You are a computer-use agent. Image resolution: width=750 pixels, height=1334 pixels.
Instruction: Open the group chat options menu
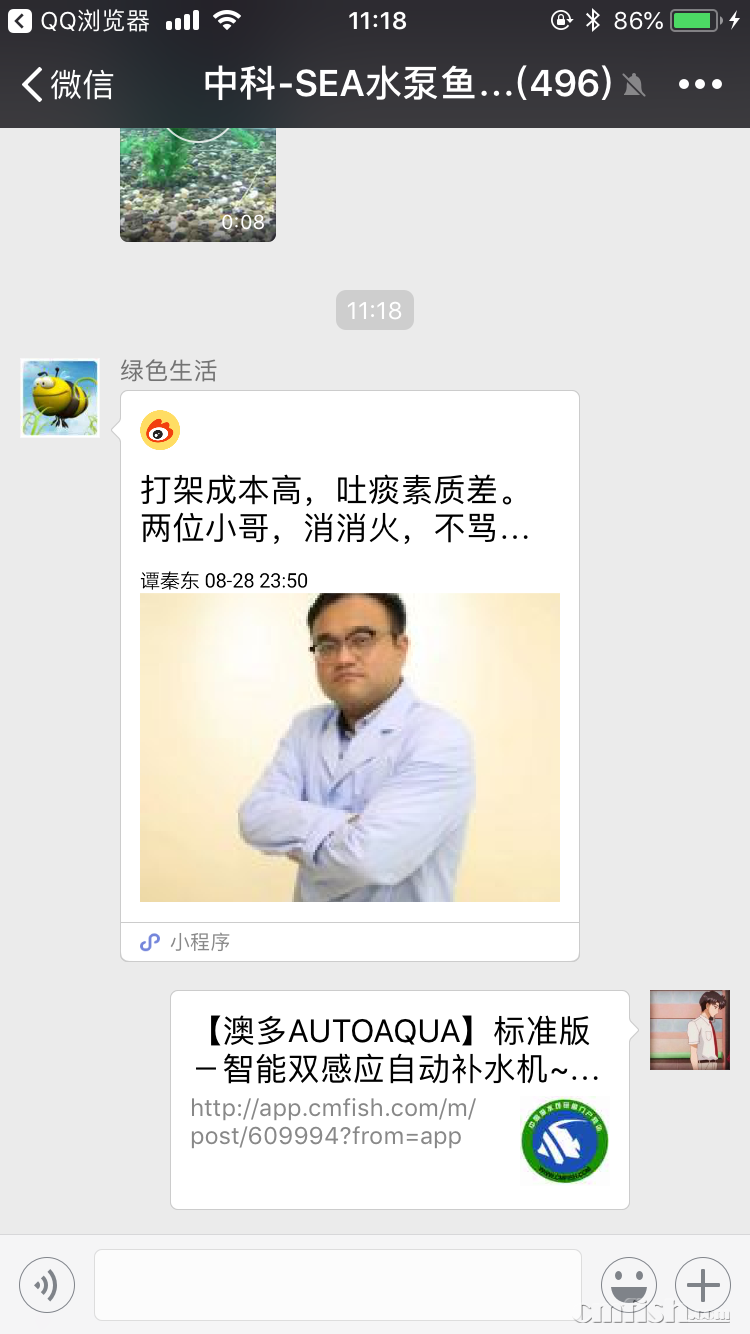click(700, 85)
